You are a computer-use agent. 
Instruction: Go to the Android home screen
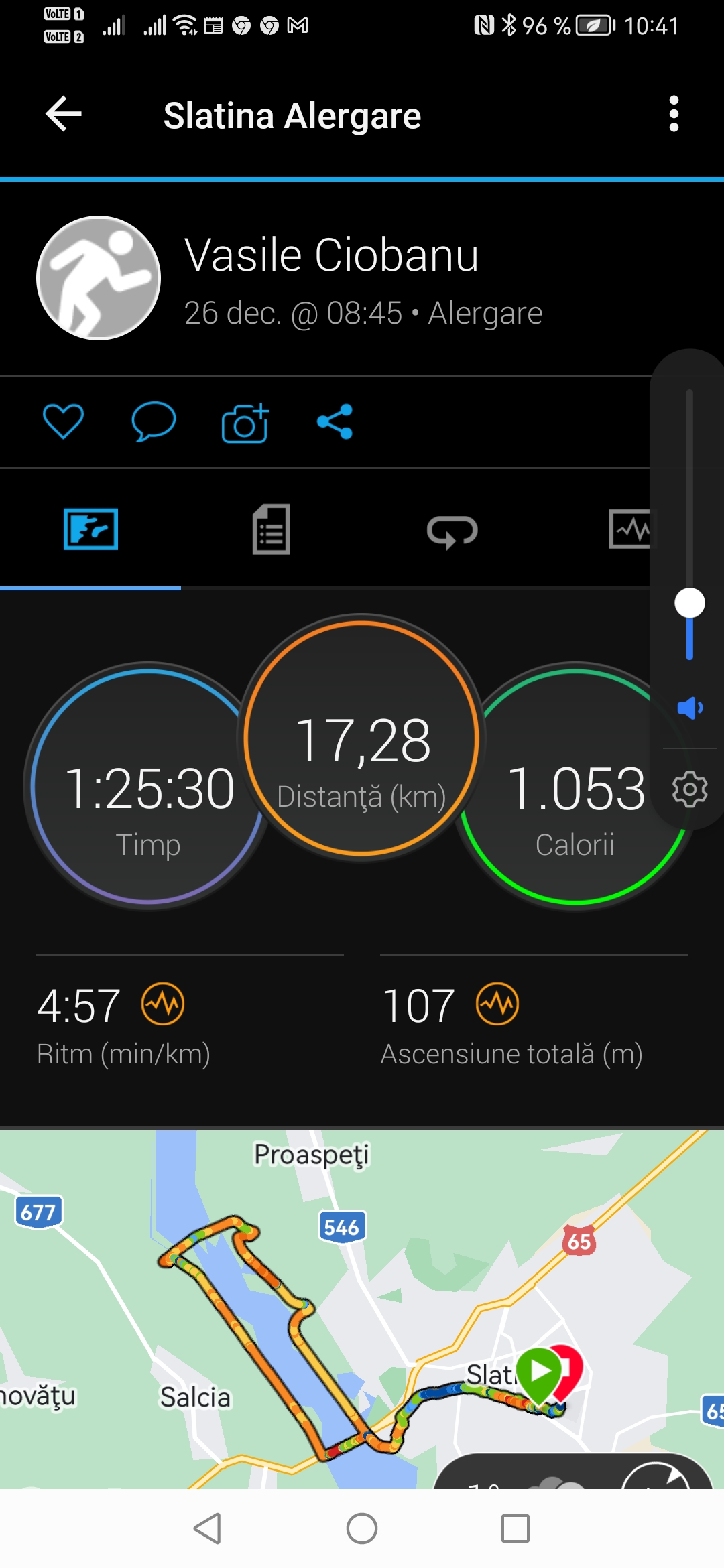[362, 1528]
